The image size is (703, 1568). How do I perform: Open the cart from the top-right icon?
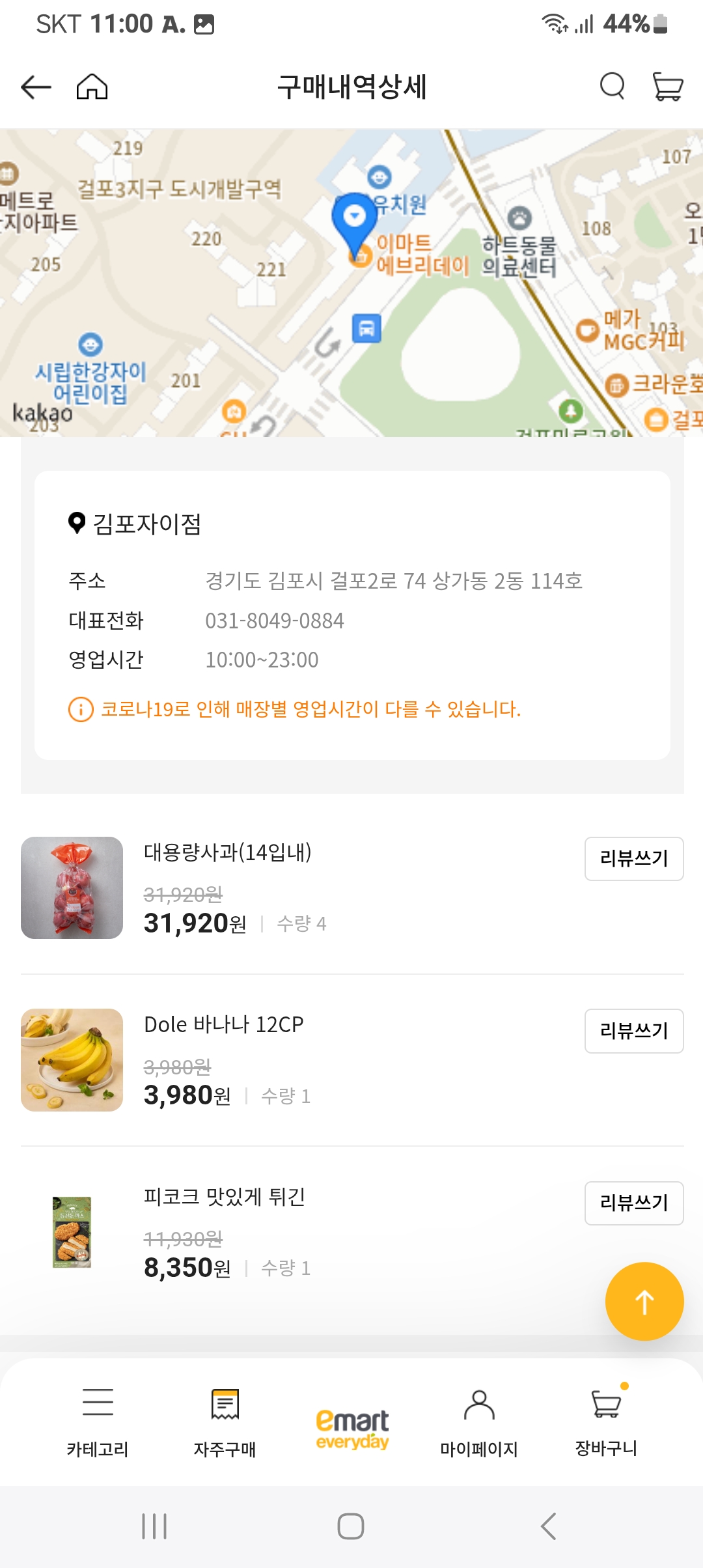point(669,87)
